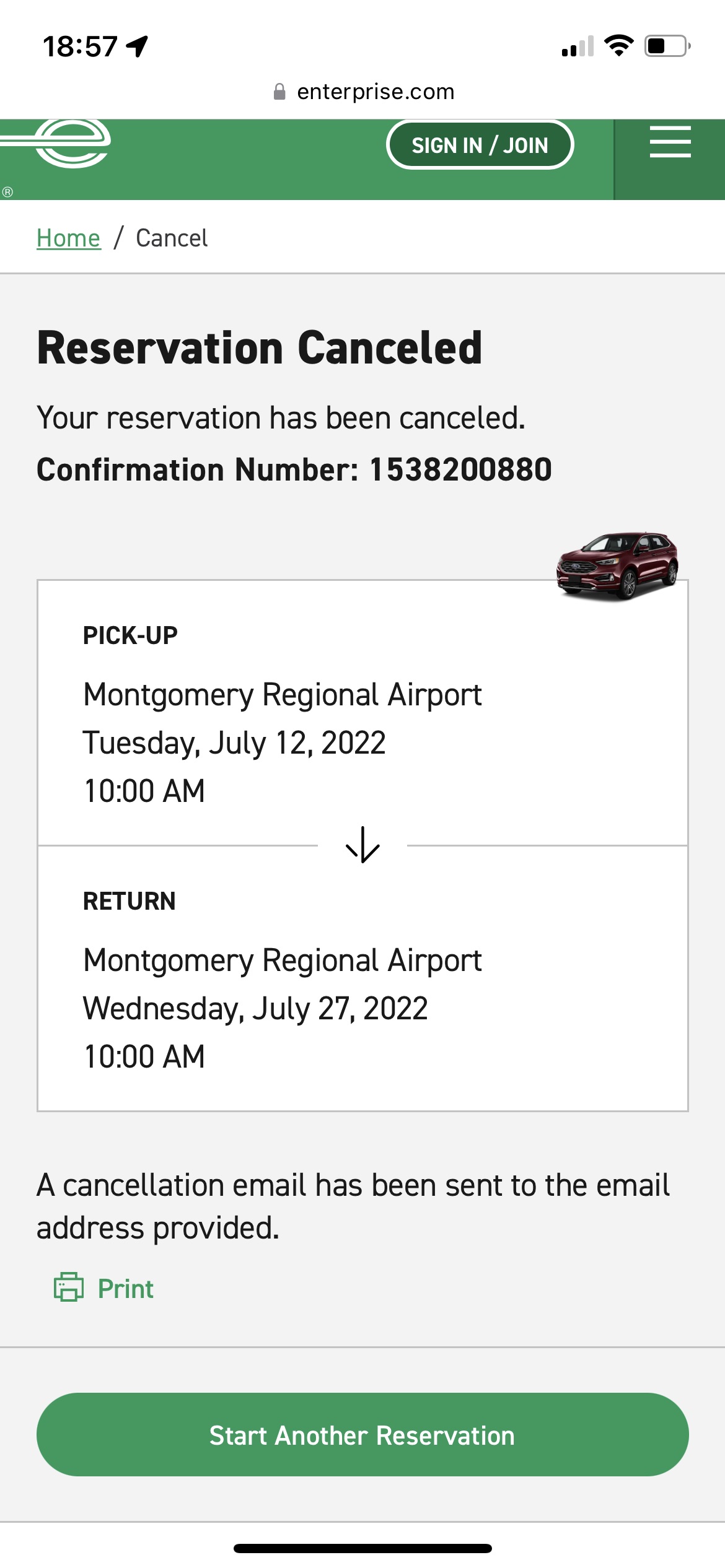Tap Start Another Reservation

tap(362, 1435)
